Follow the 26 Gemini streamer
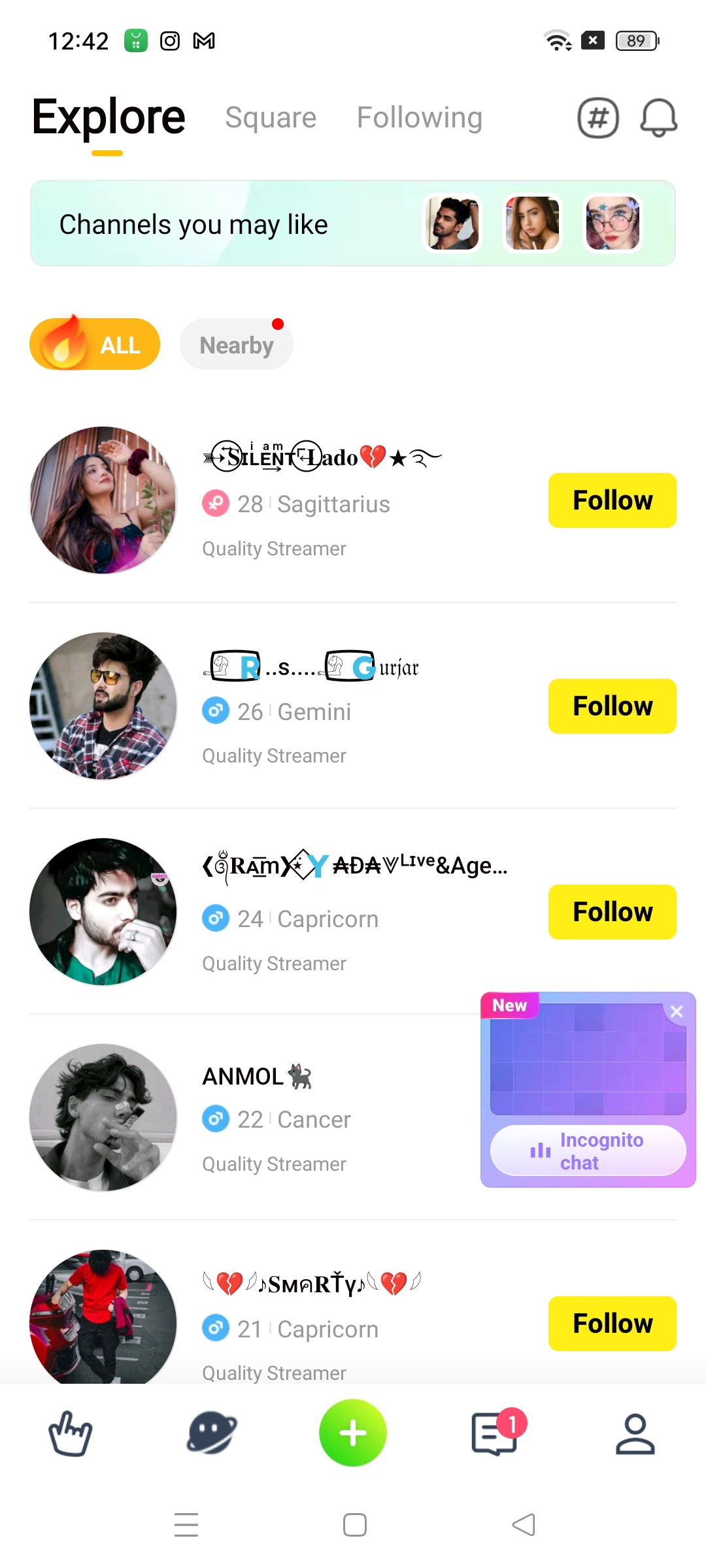706x1568 pixels. (x=612, y=706)
